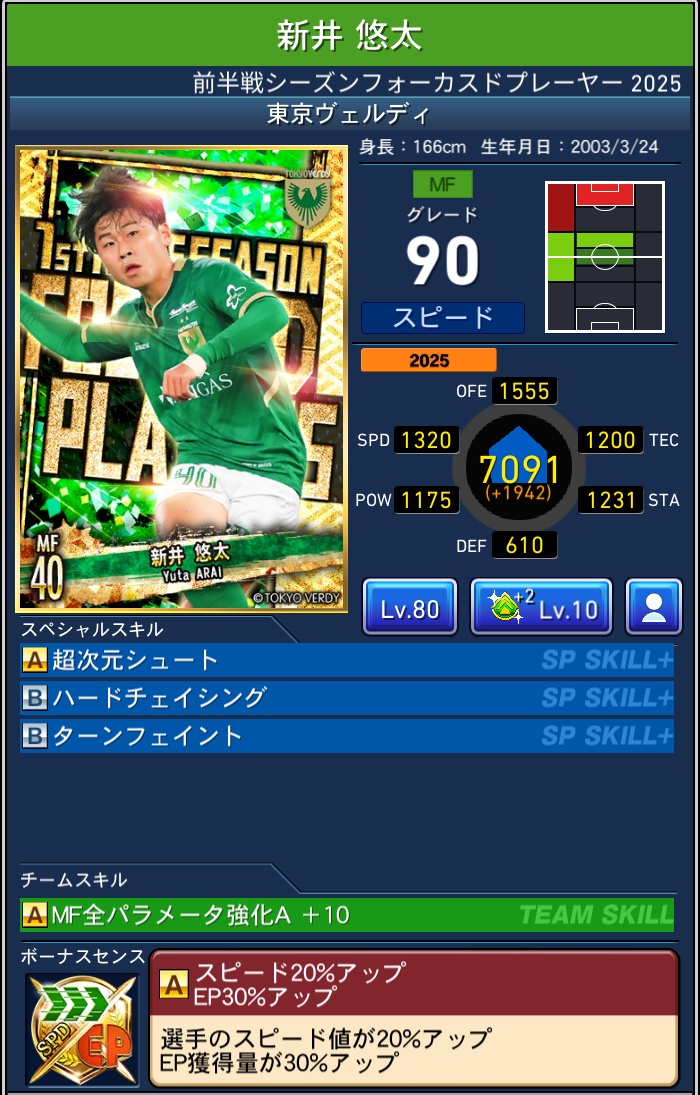The width and height of the screenshot is (700, 1095).
Task: Tap the Lv.80 level button
Action: (x=409, y=607)
